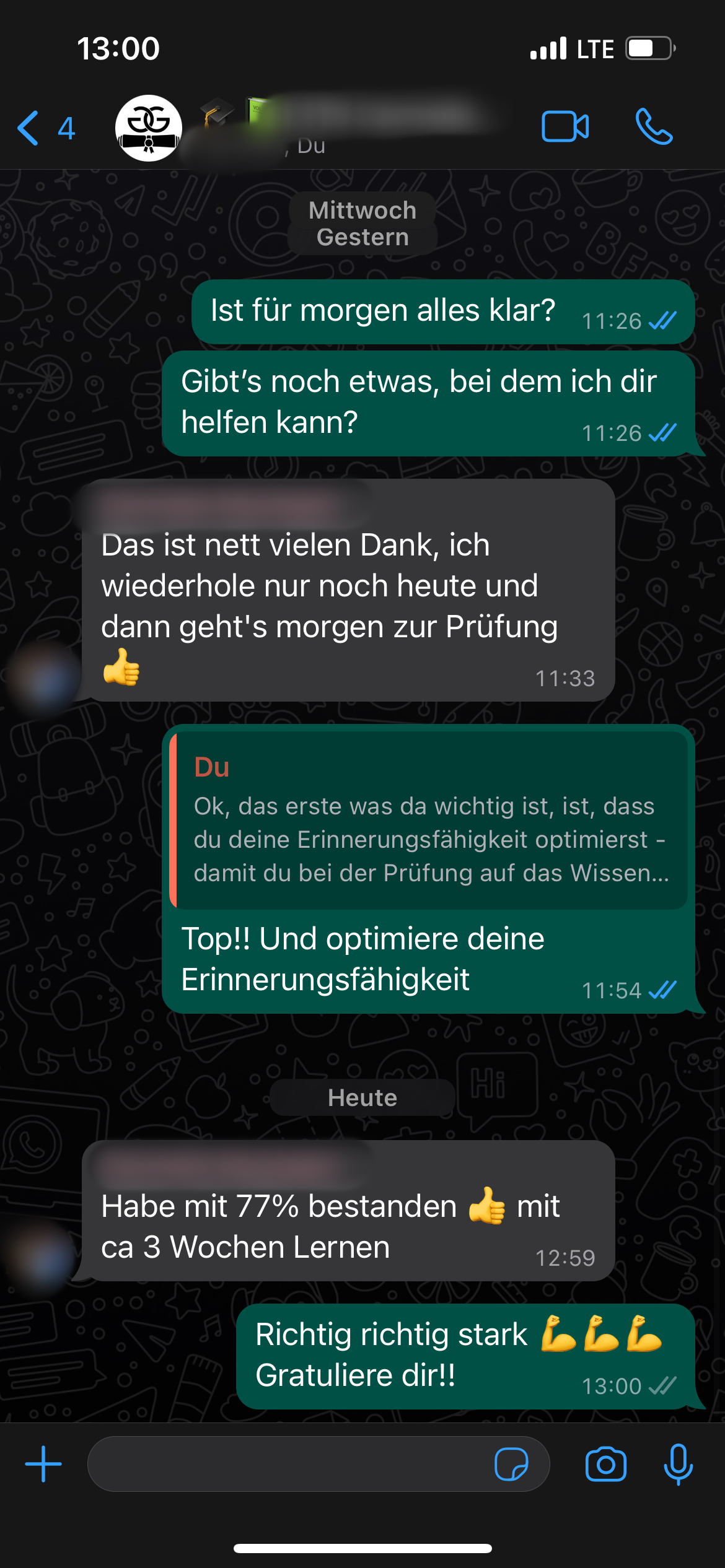Open the camera to take a photo
Image resolution: width=725 pixels, height=1568 pixels.
point(605,1464)
